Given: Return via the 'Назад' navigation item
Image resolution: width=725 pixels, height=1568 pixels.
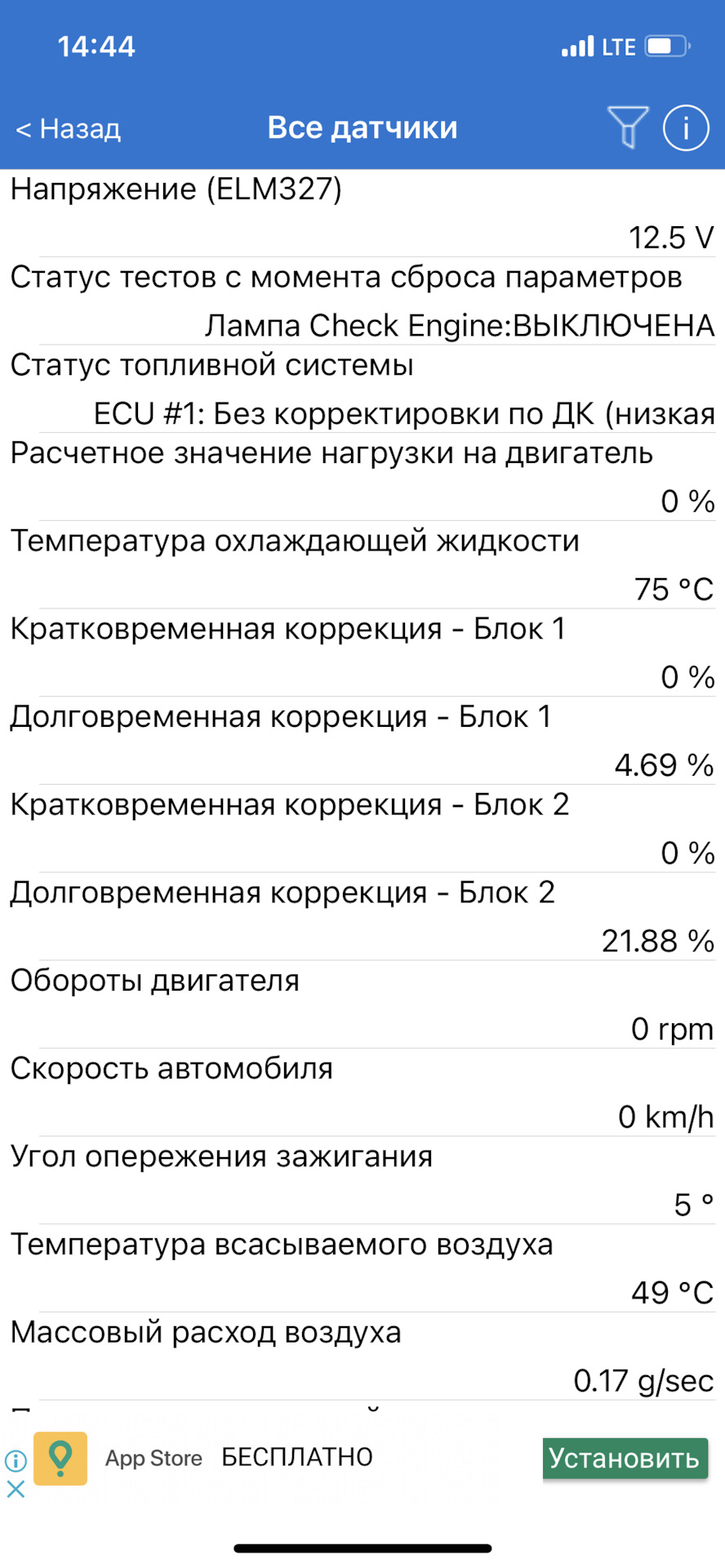Looking at the screenshot, I should click(69, 128).
